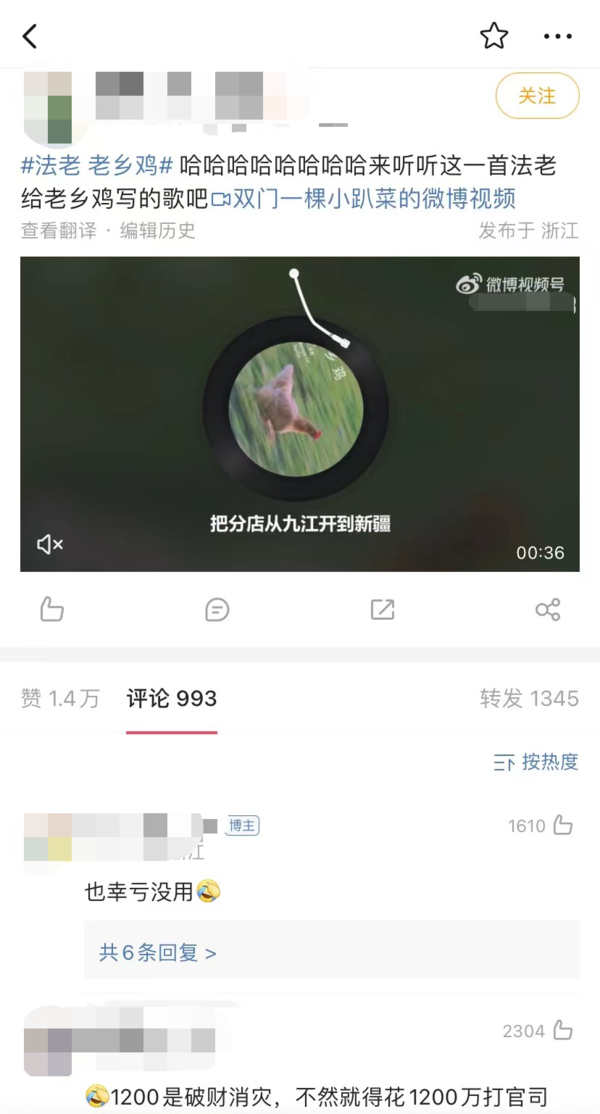Like the post with thumbs-up icon
600x1114 pixels.
pos(52,609)
